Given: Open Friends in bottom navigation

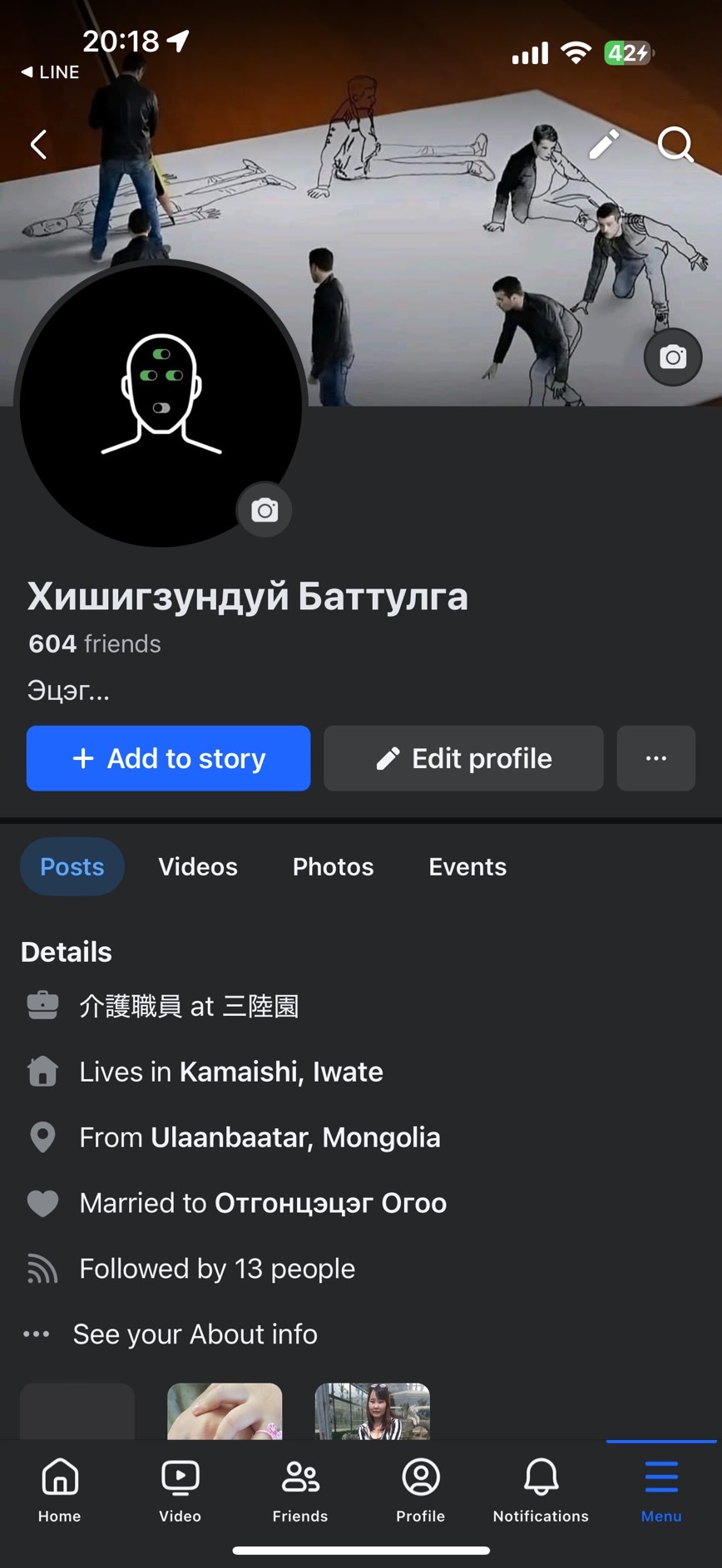Looking at the screenshot, I should point(300,1492).
